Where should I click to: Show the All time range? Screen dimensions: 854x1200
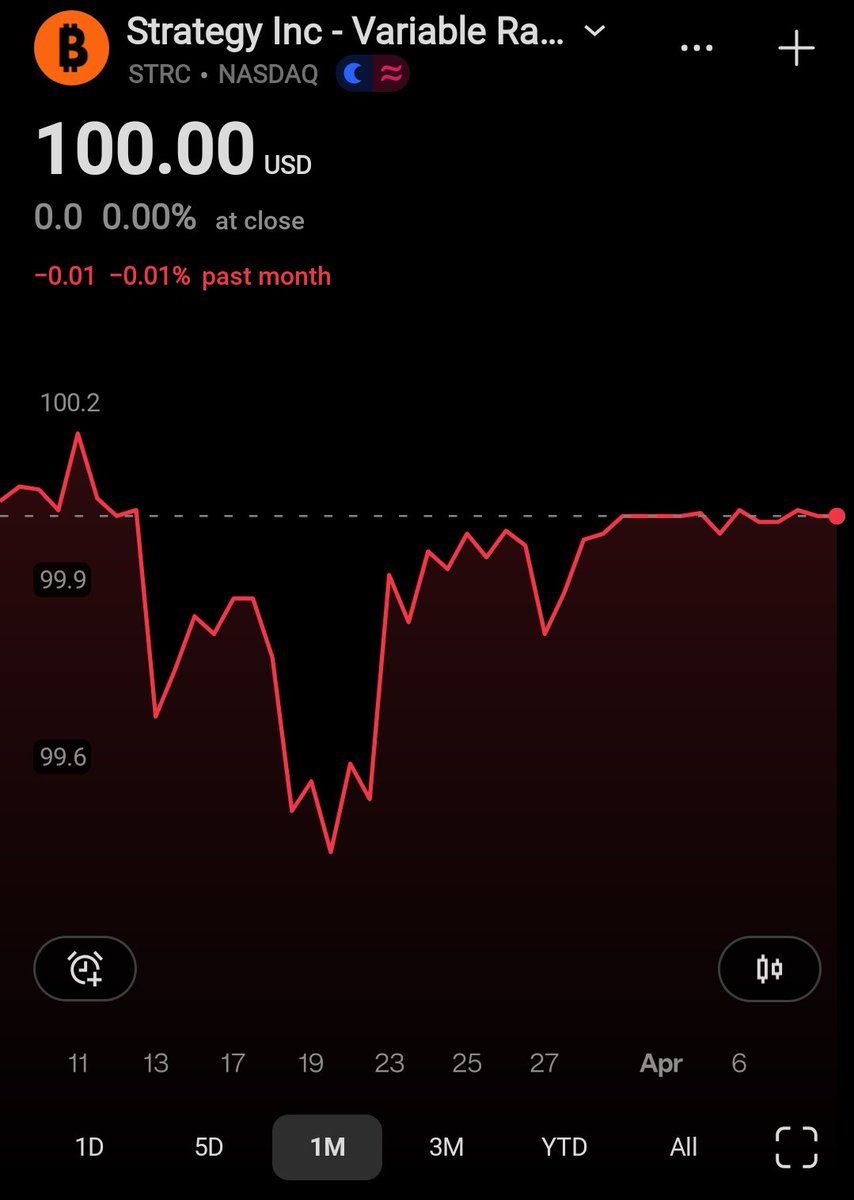684,1146
